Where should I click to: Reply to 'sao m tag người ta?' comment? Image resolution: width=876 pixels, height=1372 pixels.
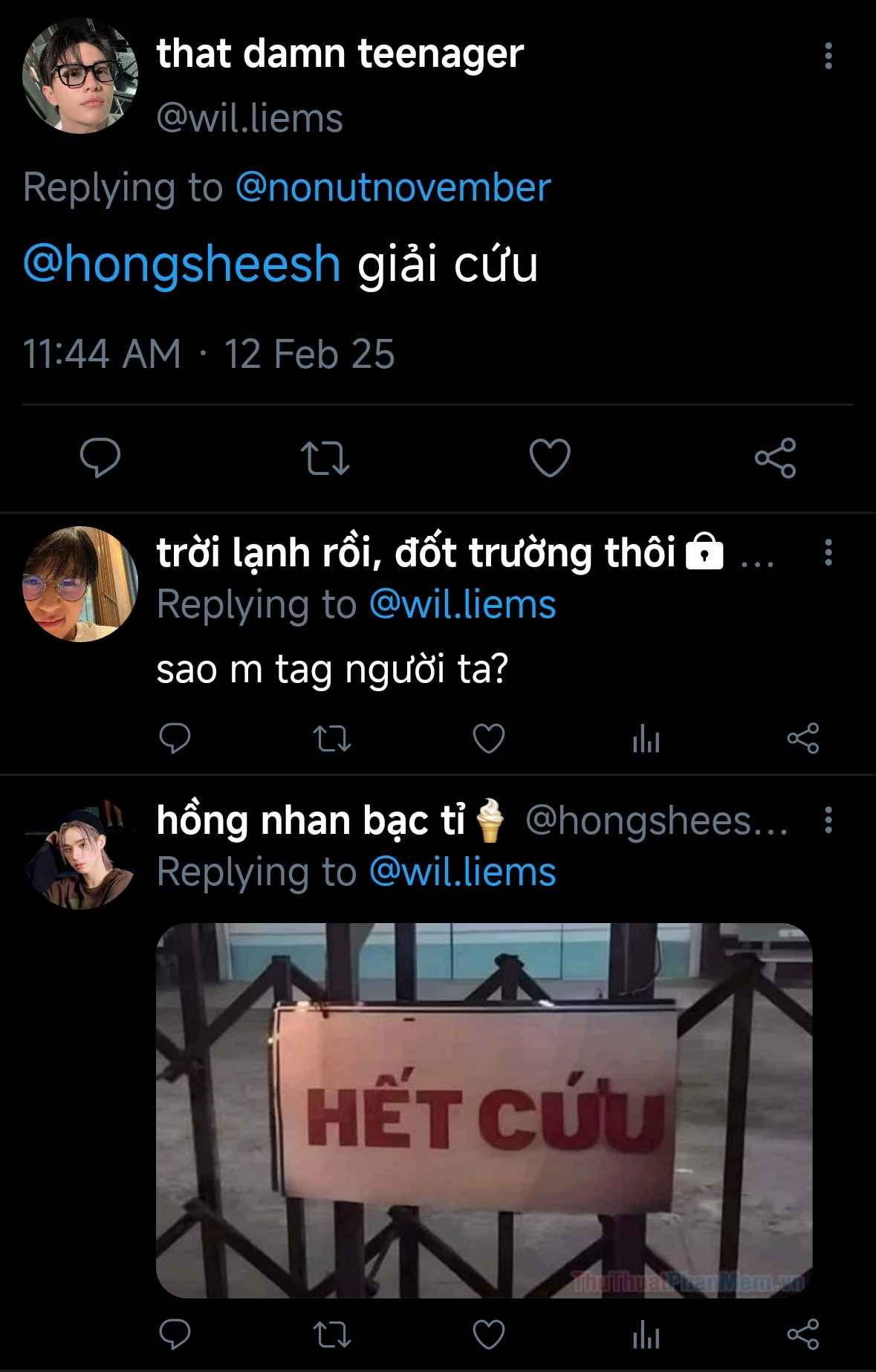coord(175,738)
